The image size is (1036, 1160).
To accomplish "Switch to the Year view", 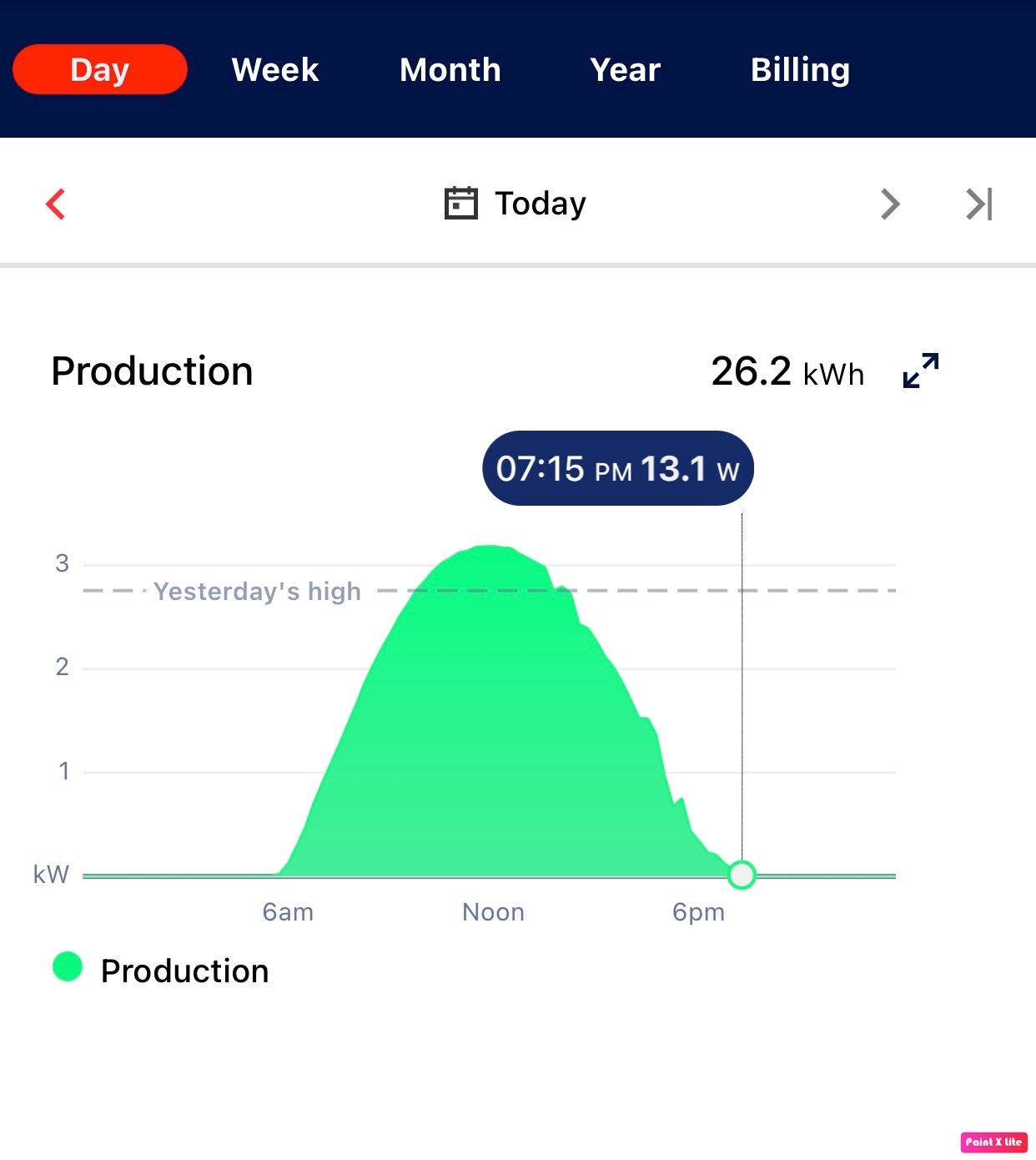I will tap(625, 69).
